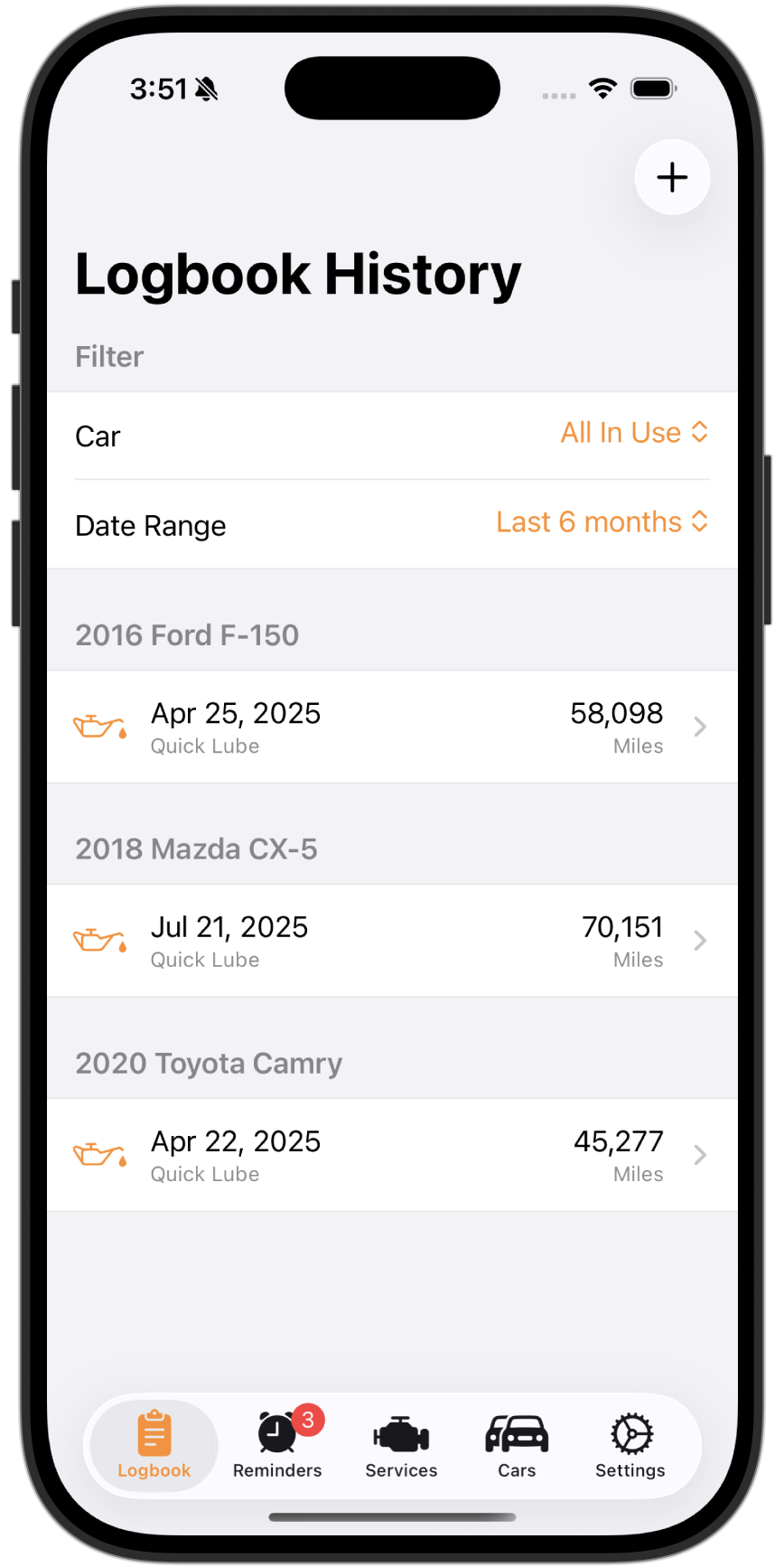Show the Cars tab

(517, 1446)
